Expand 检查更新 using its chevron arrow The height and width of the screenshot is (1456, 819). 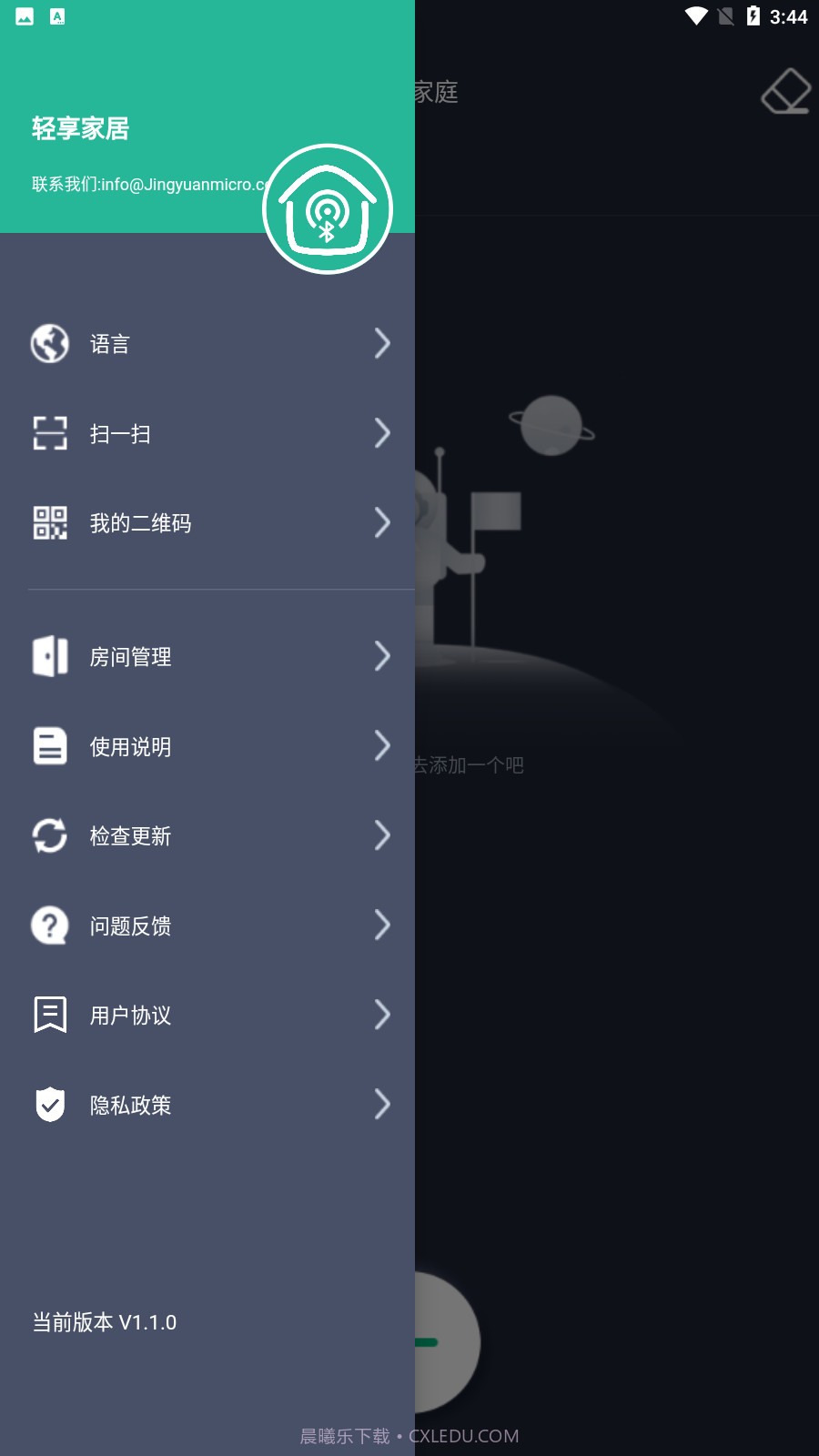tap(382, 835)
